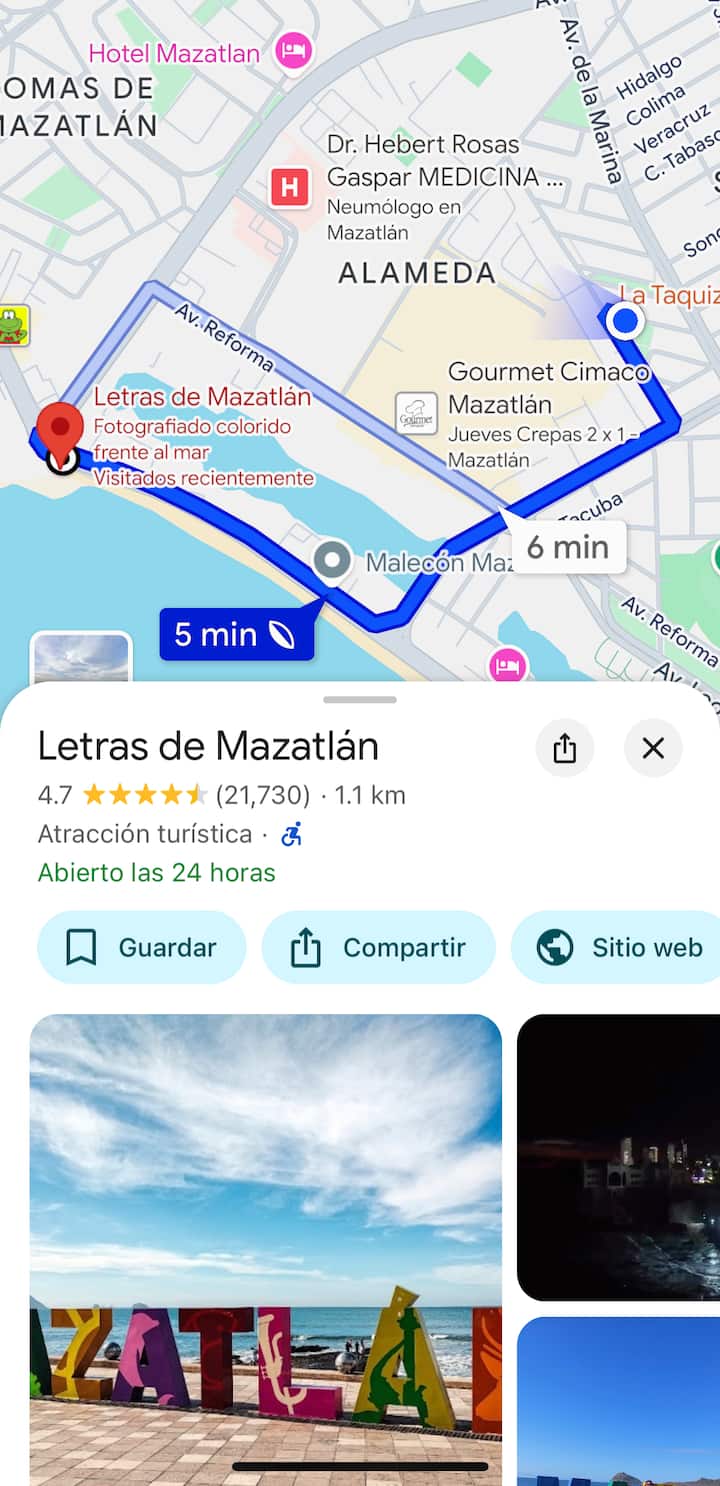Image resolution: width=720 pixels, height=1486 pixels.
Task: Open the street view thumbnail on the map
Action: [80, 658]
